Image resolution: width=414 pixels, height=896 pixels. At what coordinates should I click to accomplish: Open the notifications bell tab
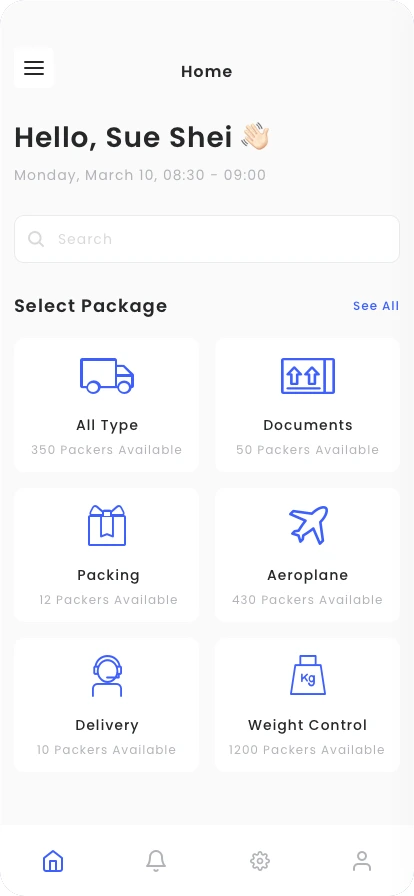click(156, 861)
